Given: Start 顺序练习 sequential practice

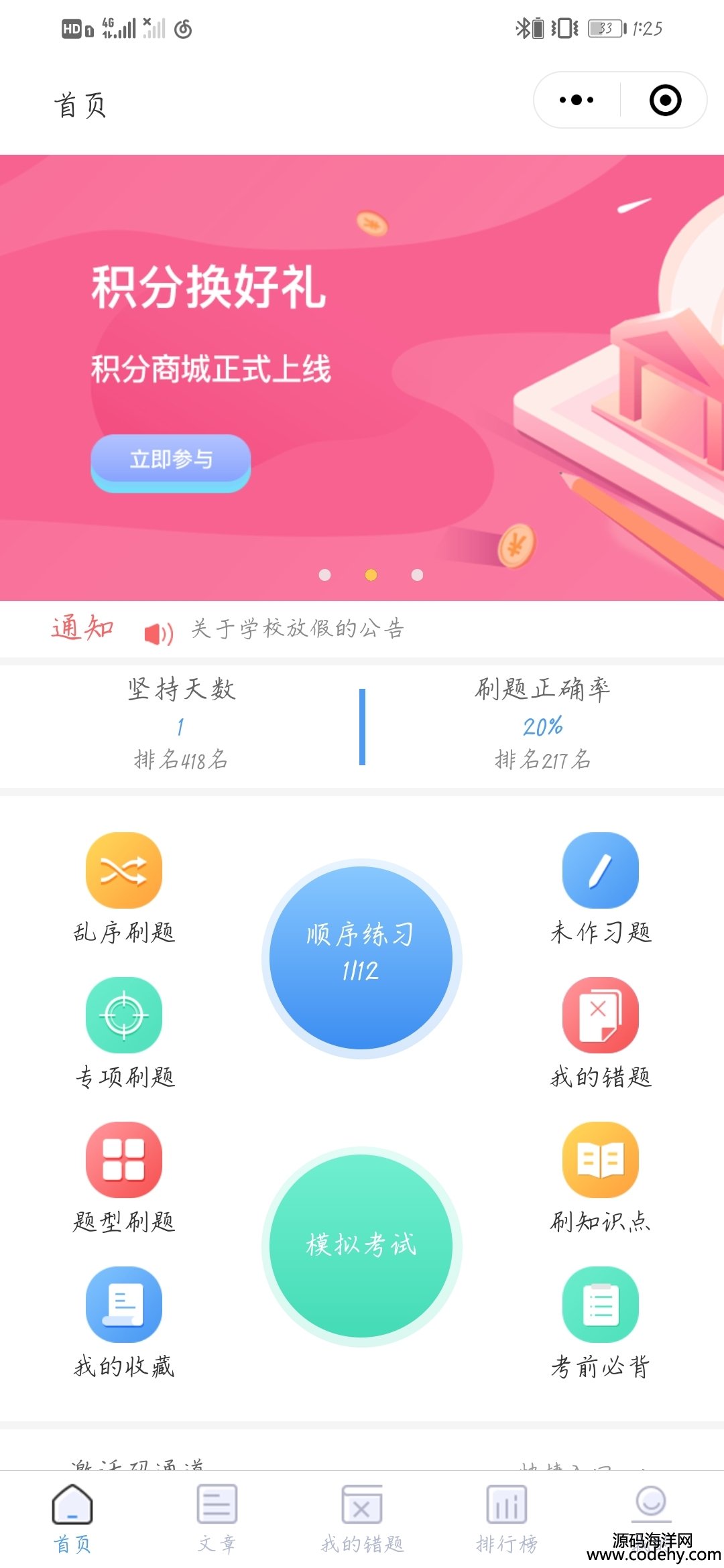Looking at the screenshot, I should [x=361, y=958].
